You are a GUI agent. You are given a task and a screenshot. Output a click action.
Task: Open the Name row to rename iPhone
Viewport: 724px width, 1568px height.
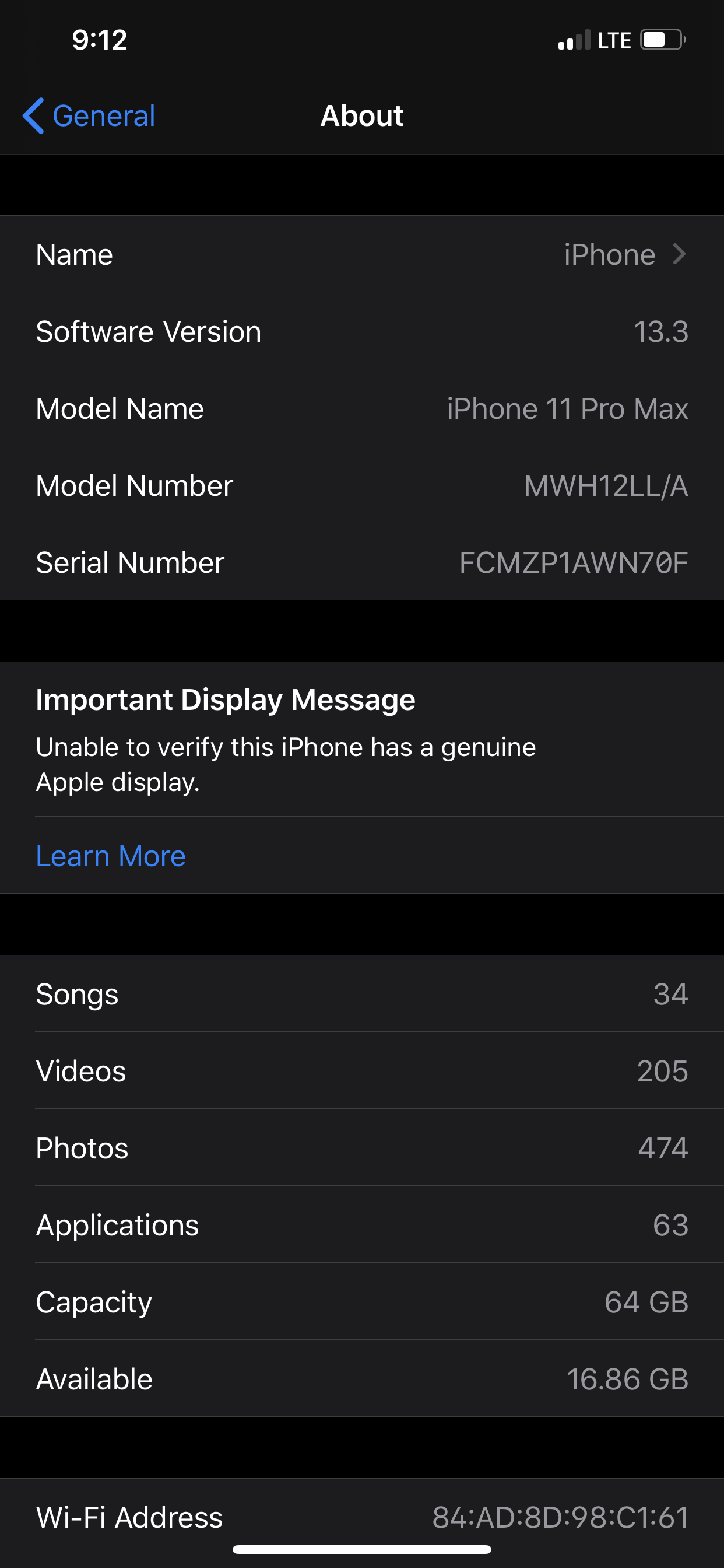362,254
